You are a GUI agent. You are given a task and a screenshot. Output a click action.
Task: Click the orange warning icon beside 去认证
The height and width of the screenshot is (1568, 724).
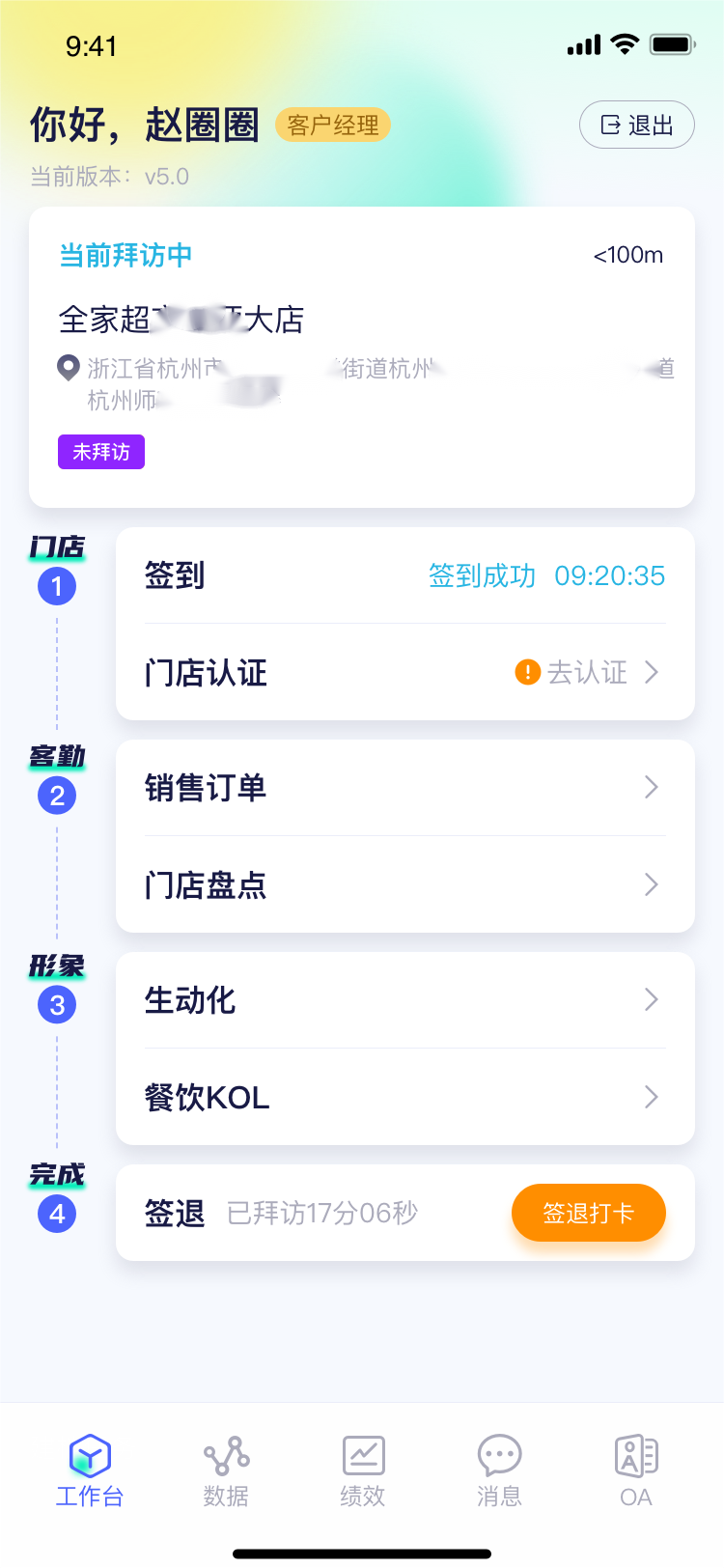pos(526,673)
